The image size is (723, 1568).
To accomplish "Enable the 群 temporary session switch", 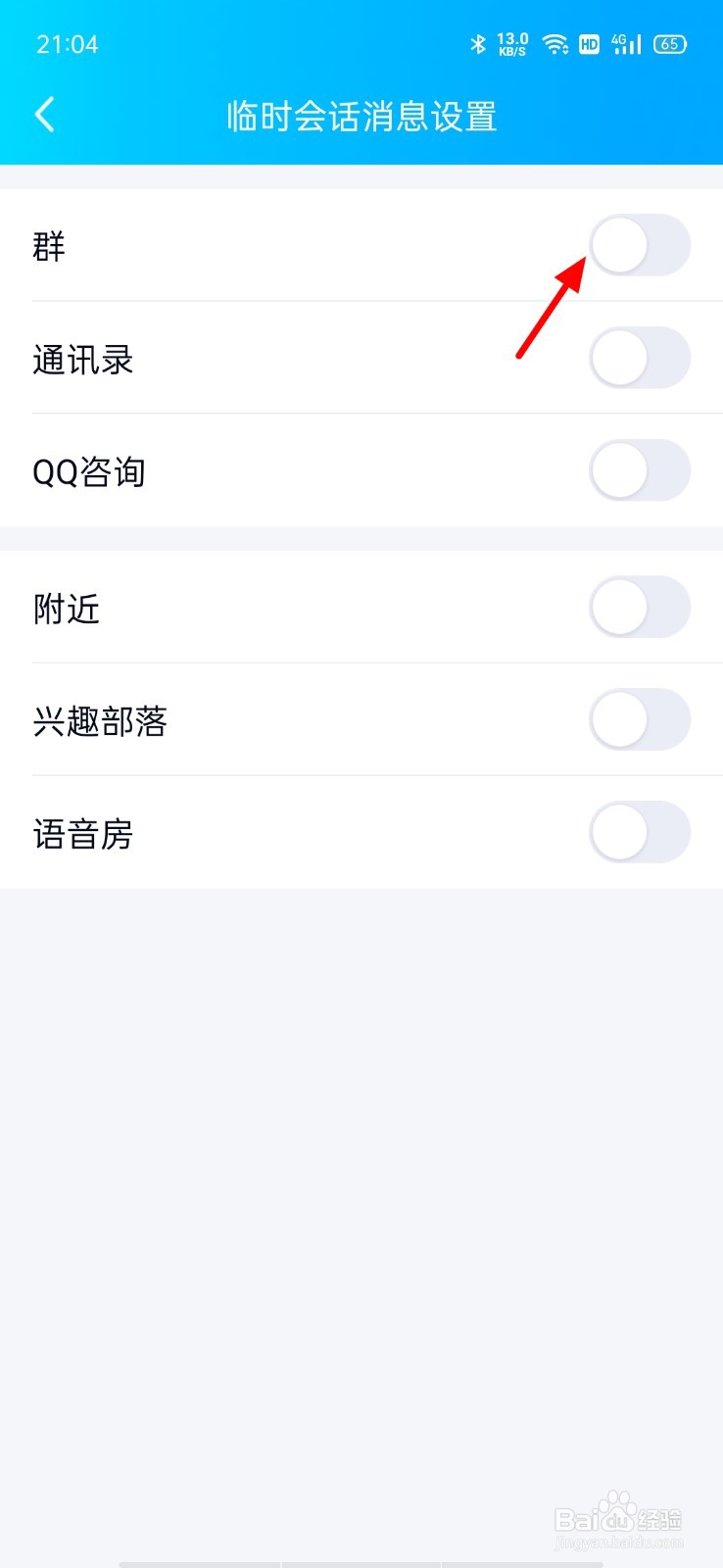I will point(641,245).
